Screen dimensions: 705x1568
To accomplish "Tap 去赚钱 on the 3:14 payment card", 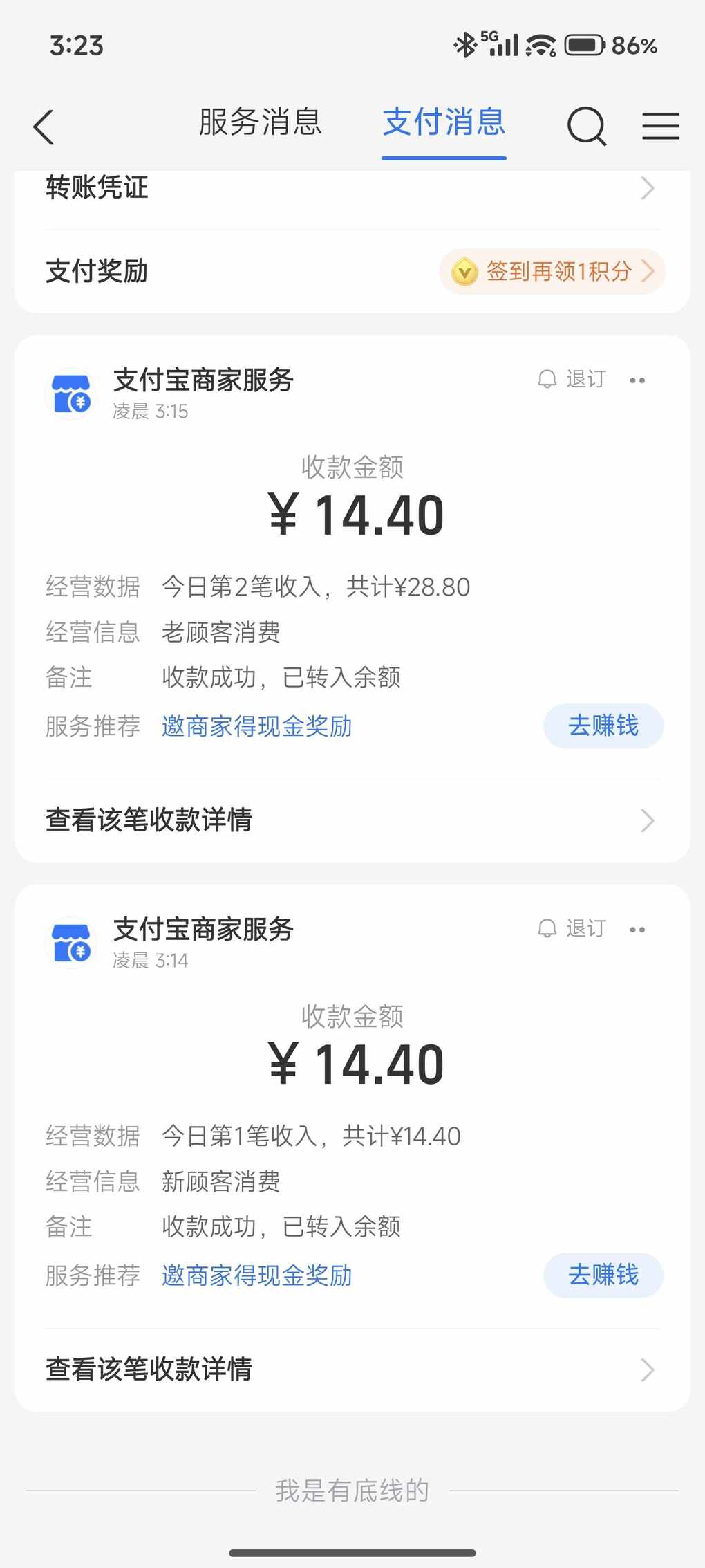I will 603,1275.
